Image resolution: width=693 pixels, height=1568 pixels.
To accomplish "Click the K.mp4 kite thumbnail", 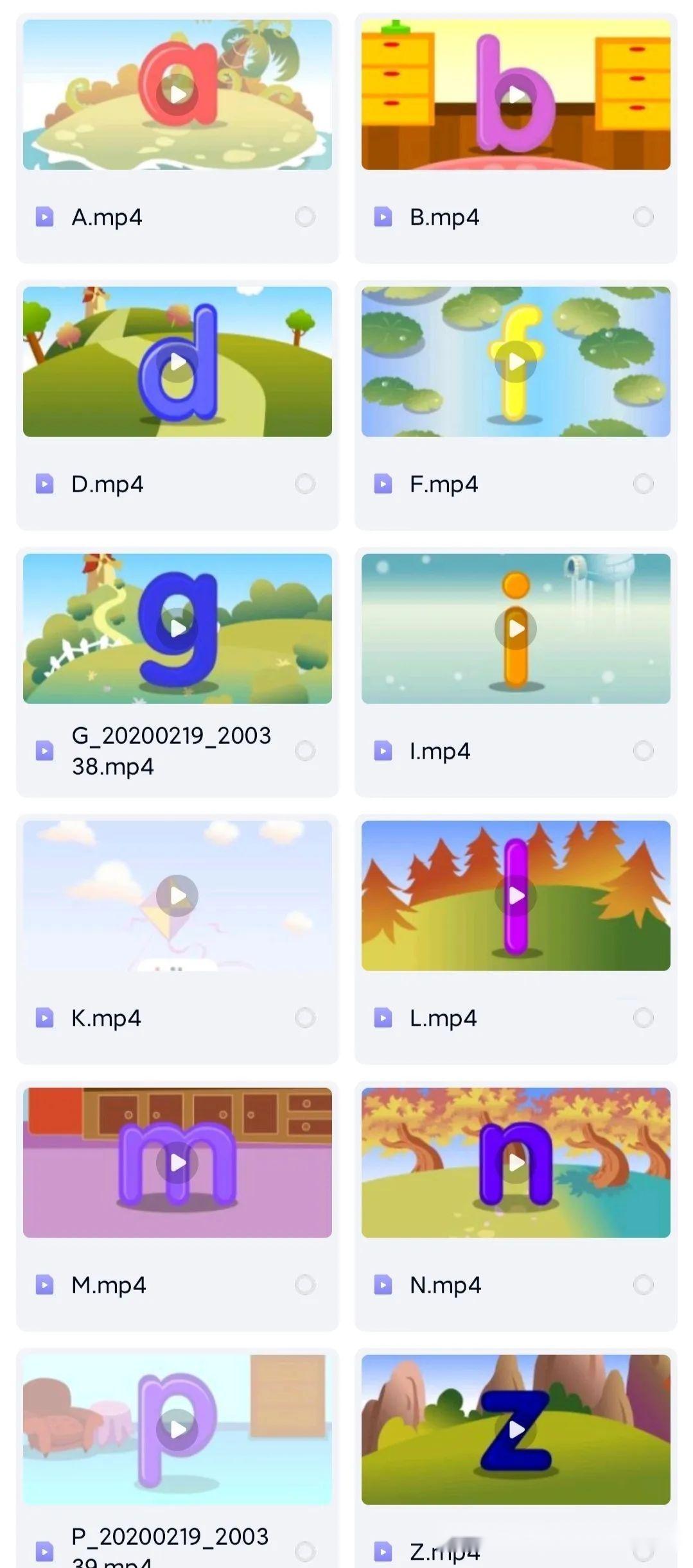I will coord(177,895).
